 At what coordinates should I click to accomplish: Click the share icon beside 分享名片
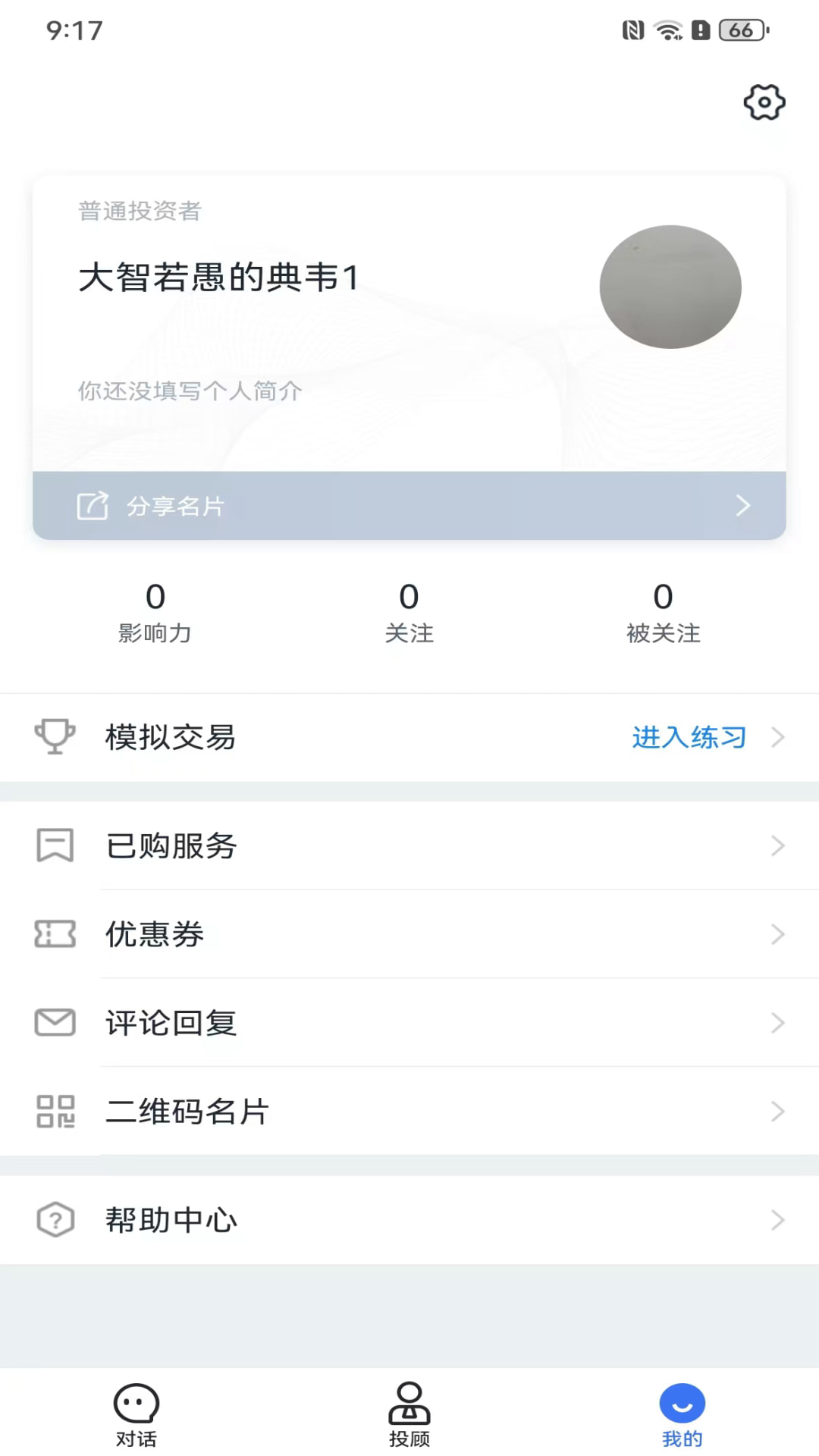pos(92,505)
